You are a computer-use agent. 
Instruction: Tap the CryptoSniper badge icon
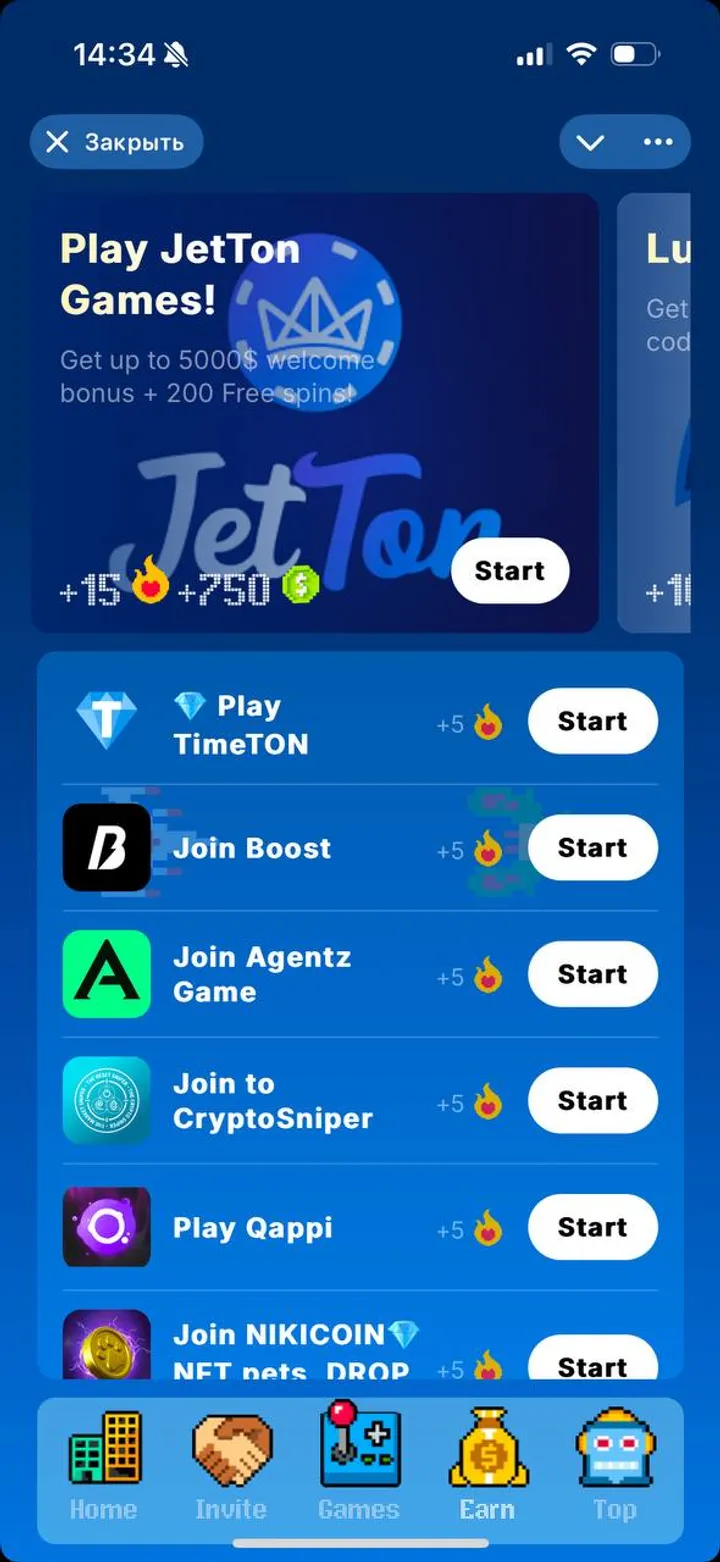pyautogui.click(x=107, y=1101)
